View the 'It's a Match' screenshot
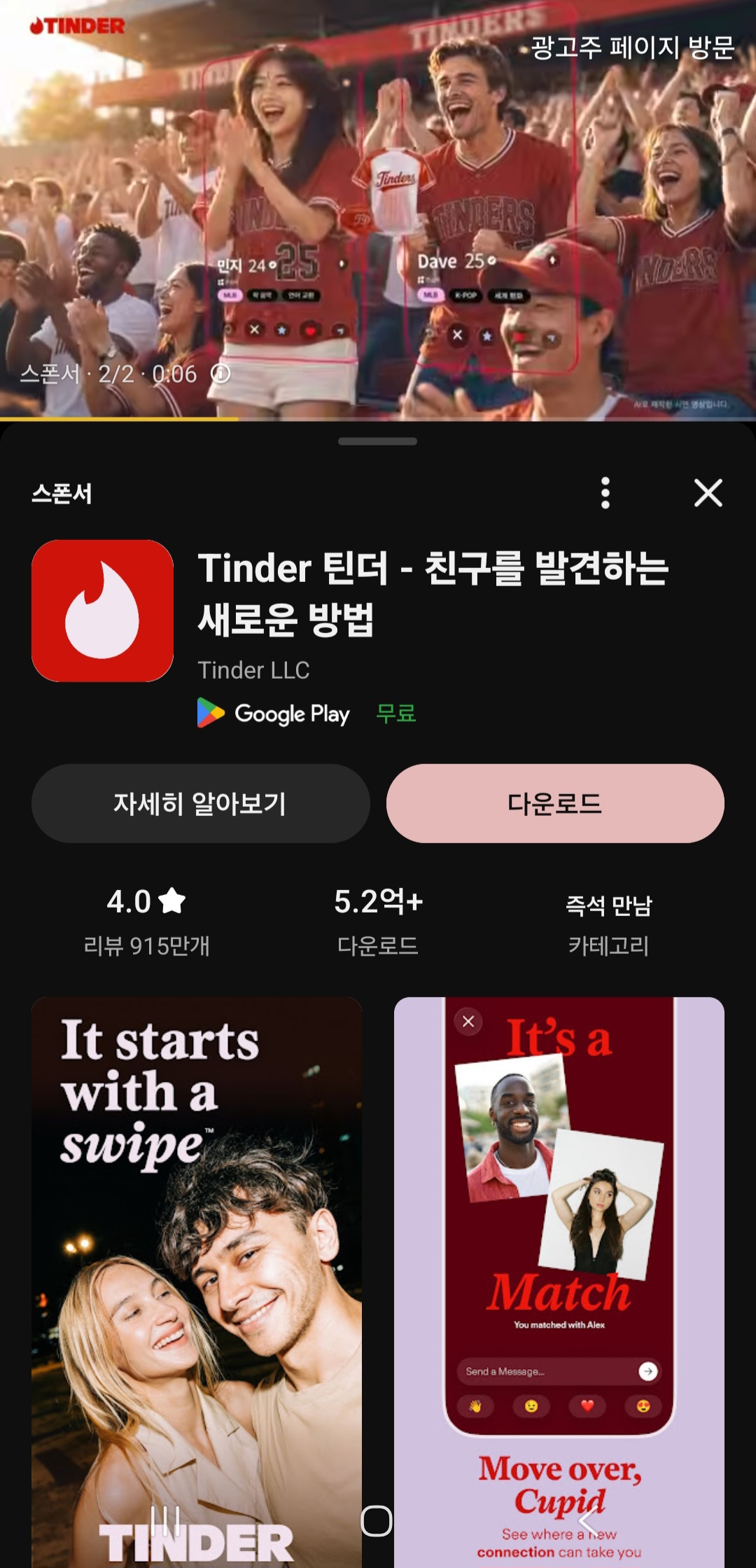The image size is (756, 1568). (x=559, y=1282)
